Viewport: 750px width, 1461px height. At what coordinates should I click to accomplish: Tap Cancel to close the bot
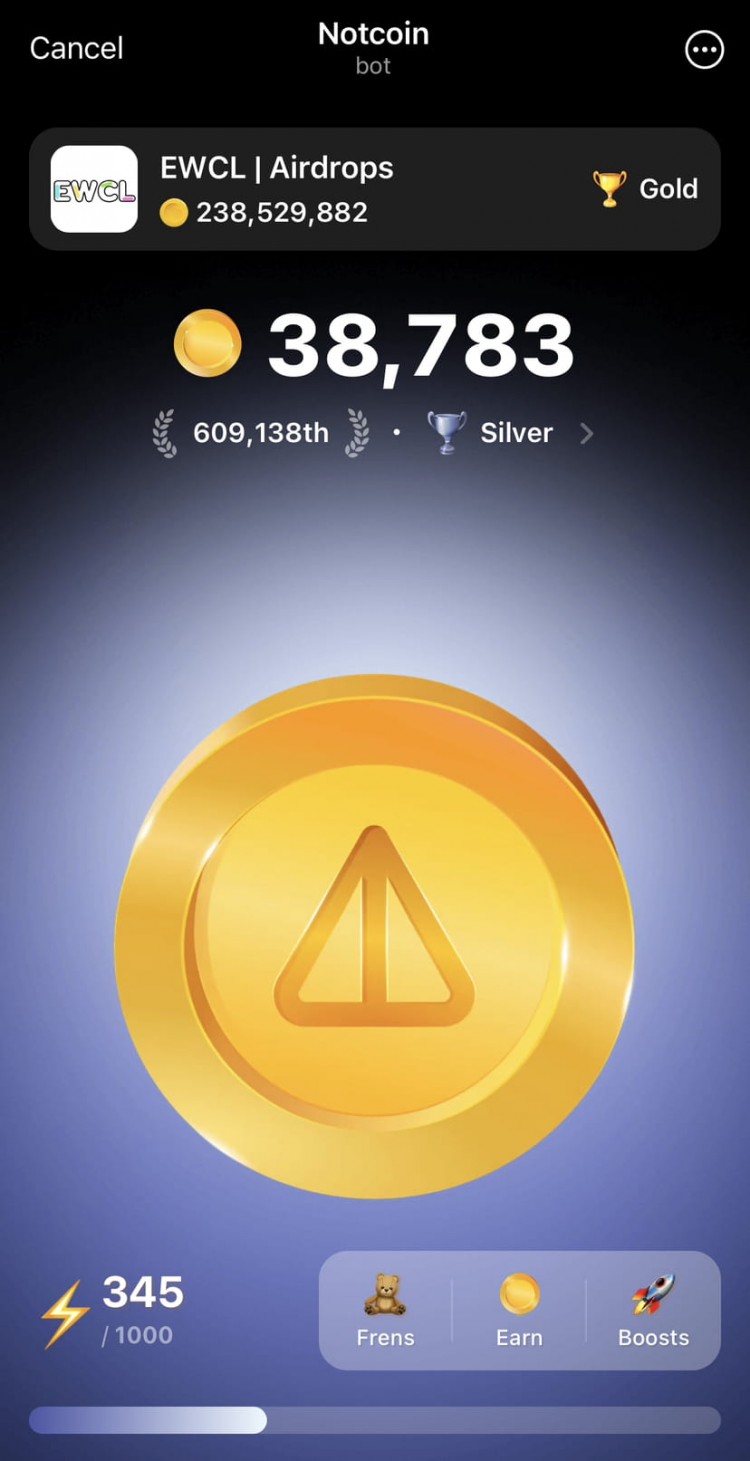point(76,48)
